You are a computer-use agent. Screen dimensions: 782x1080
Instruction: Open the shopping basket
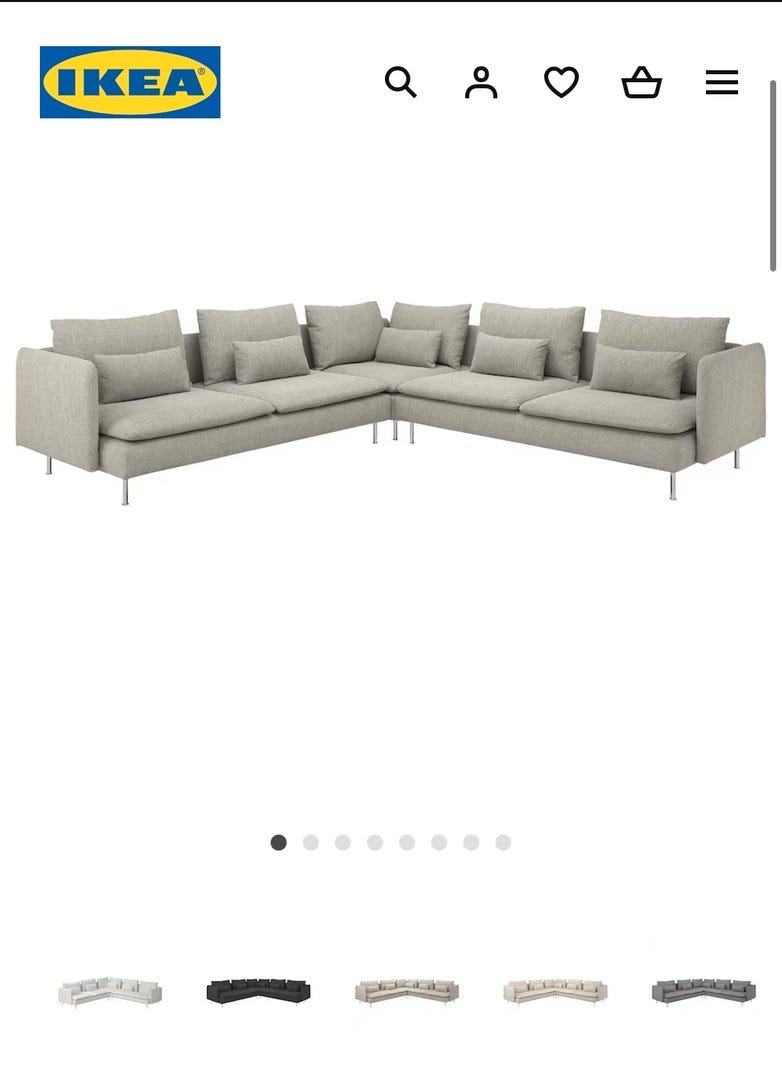click(x=642, y=82)
